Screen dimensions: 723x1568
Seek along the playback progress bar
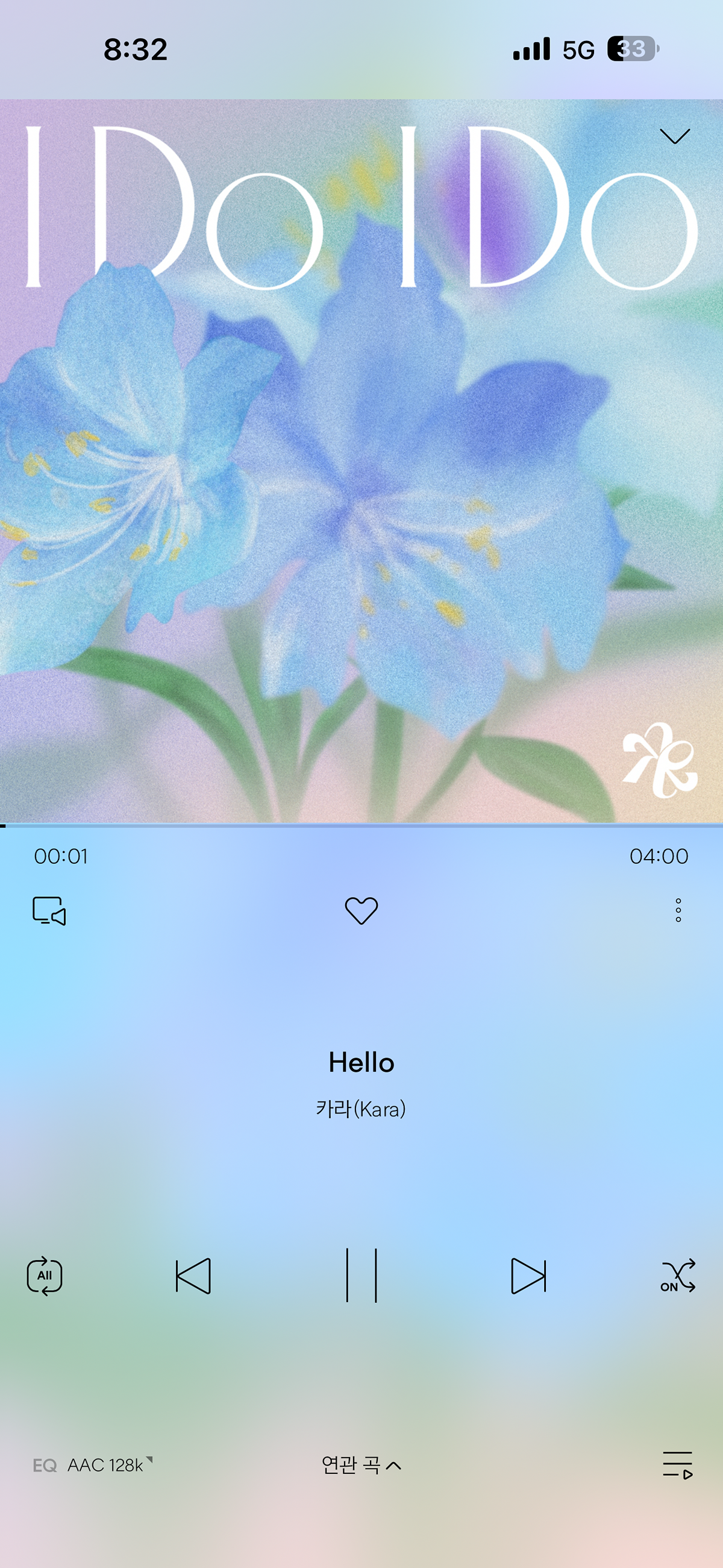(x=361, y=825)
